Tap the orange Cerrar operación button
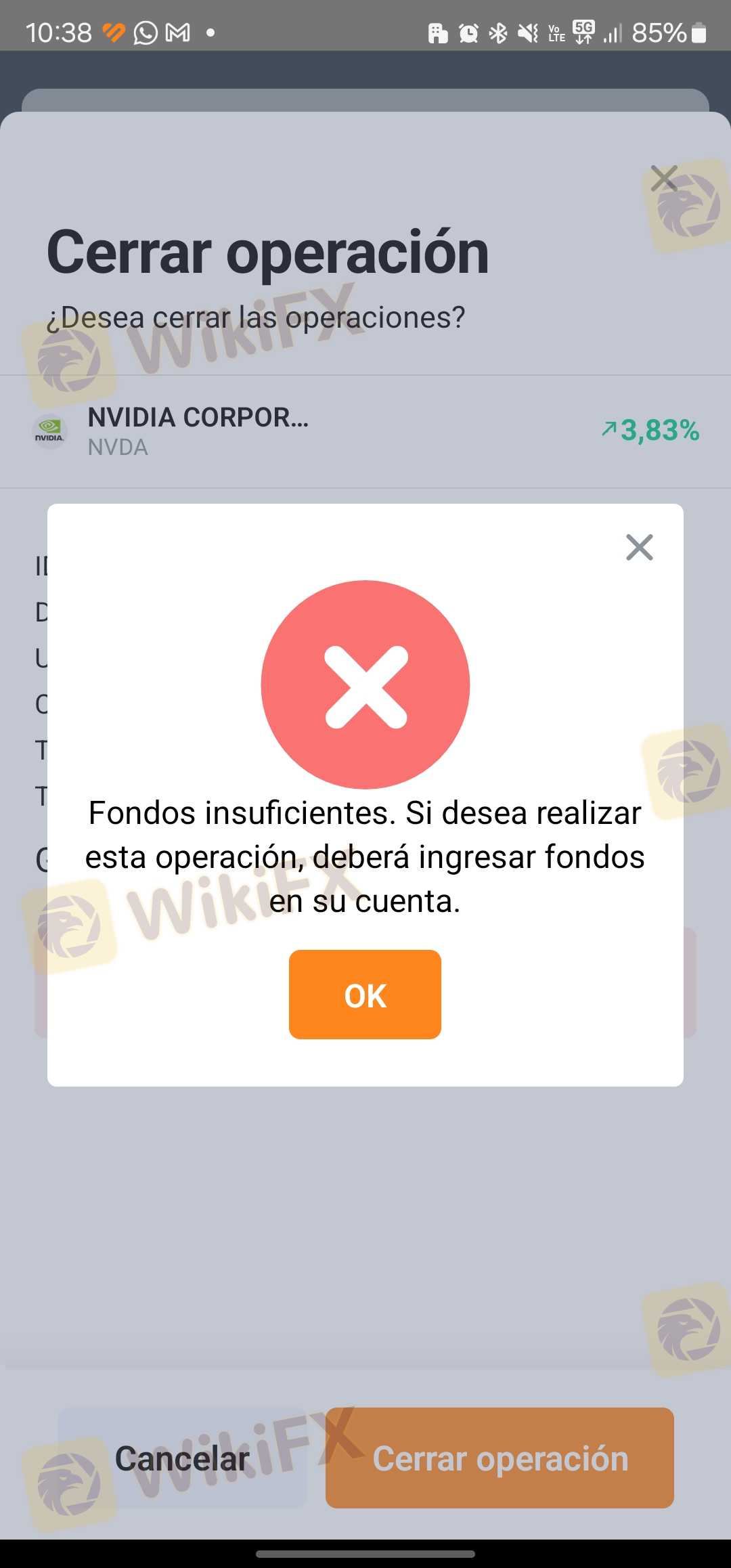Image resolution: width=731 pixels, height=1568 pixels. (x=500, y=1458)
